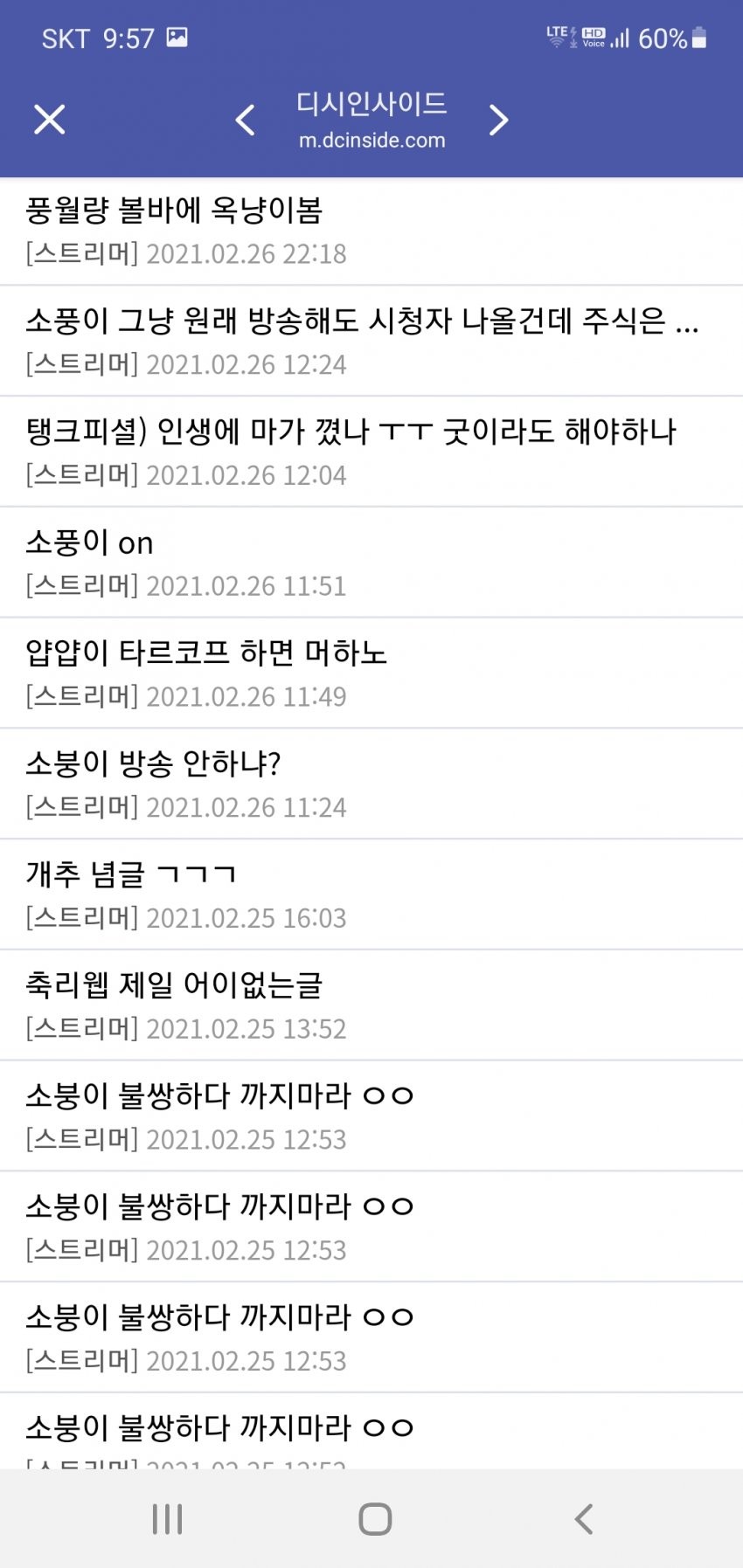Open post '축리웹 제일 어이없는글'
This screenshot has height=1568, width=743.
point(174,984)
